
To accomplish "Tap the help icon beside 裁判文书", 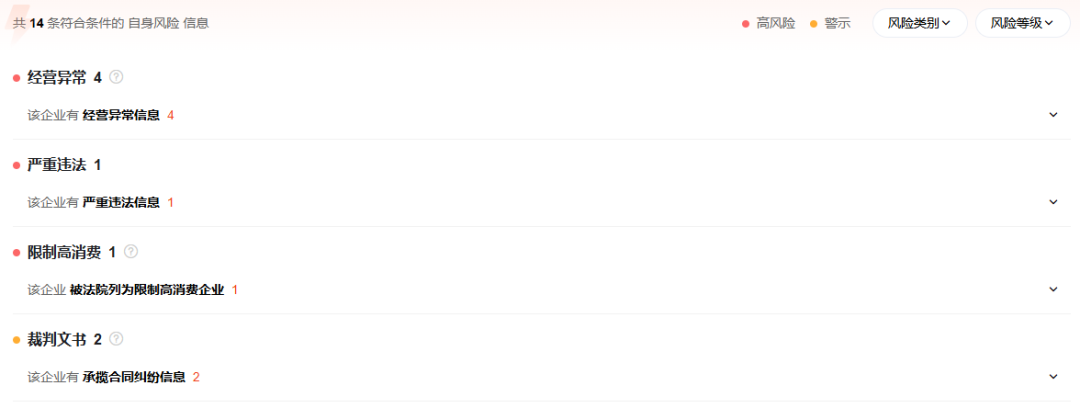I will click(116, 340).
